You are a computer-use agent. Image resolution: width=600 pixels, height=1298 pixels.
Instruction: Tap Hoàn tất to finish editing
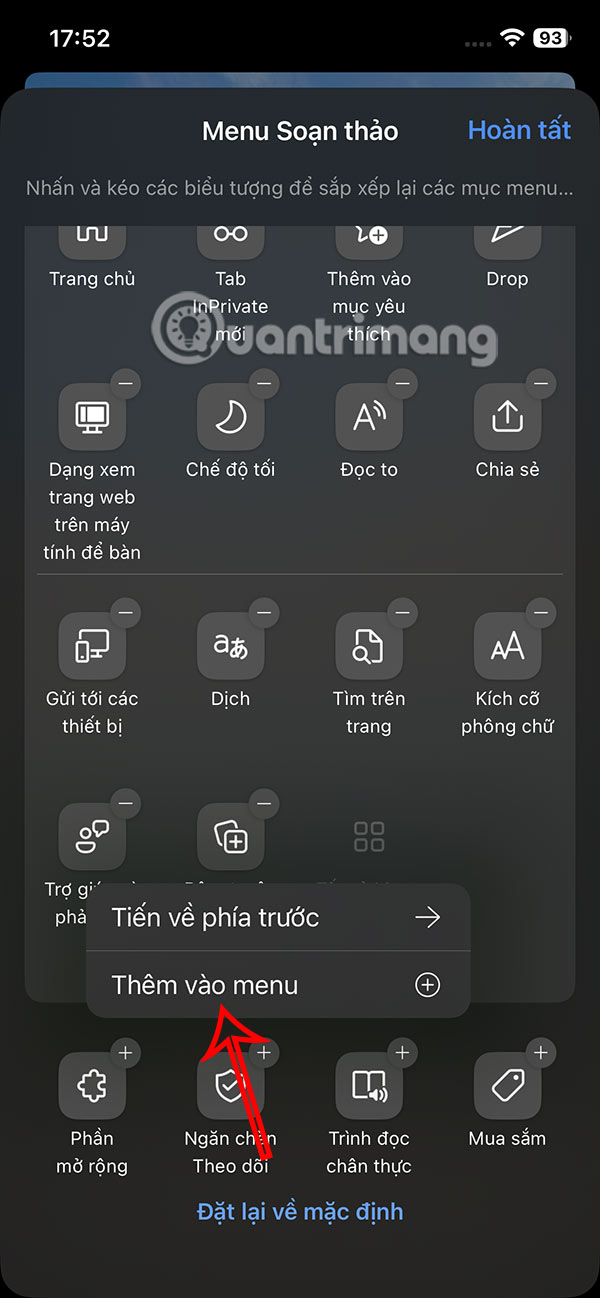point(519,130)
